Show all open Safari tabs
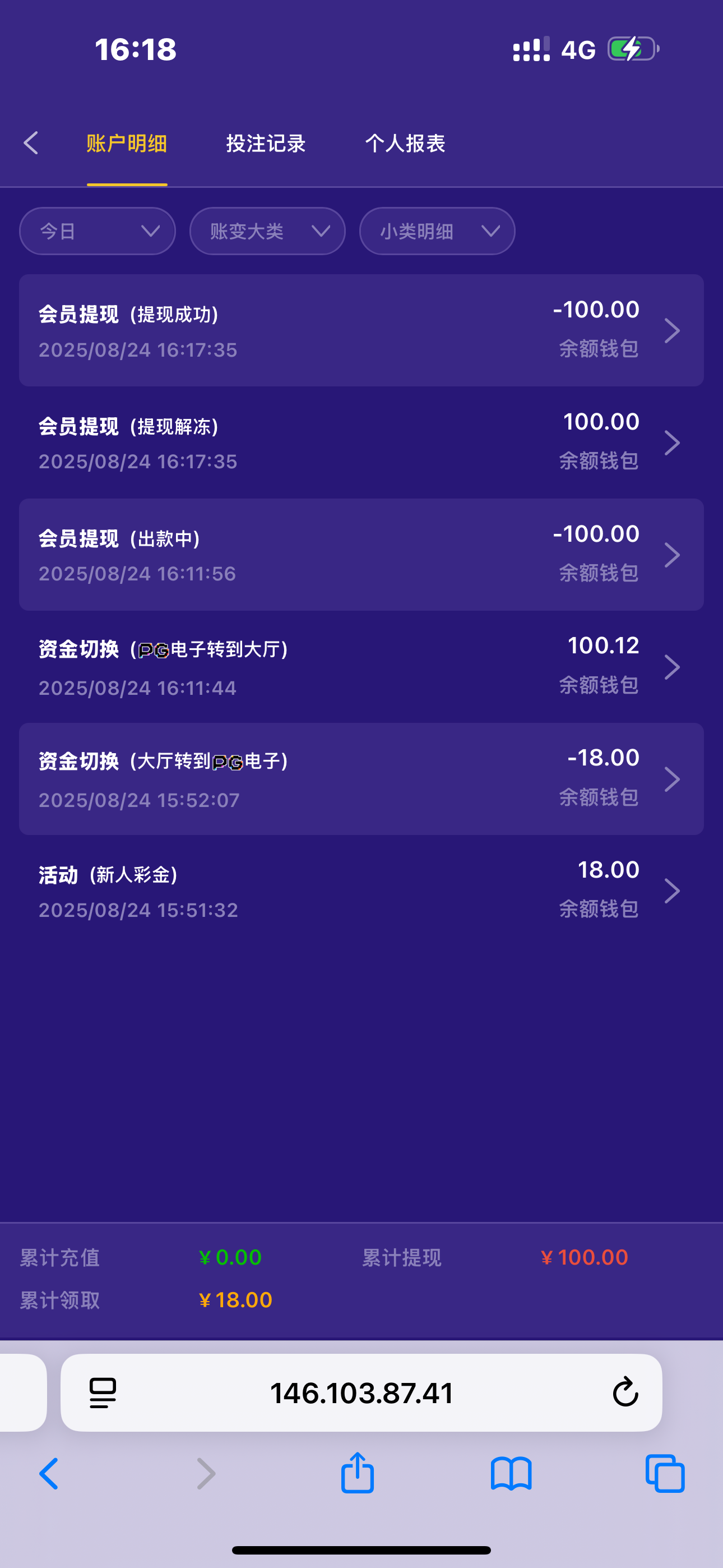Screen dimensions: 723x1568 [665, 1474]
